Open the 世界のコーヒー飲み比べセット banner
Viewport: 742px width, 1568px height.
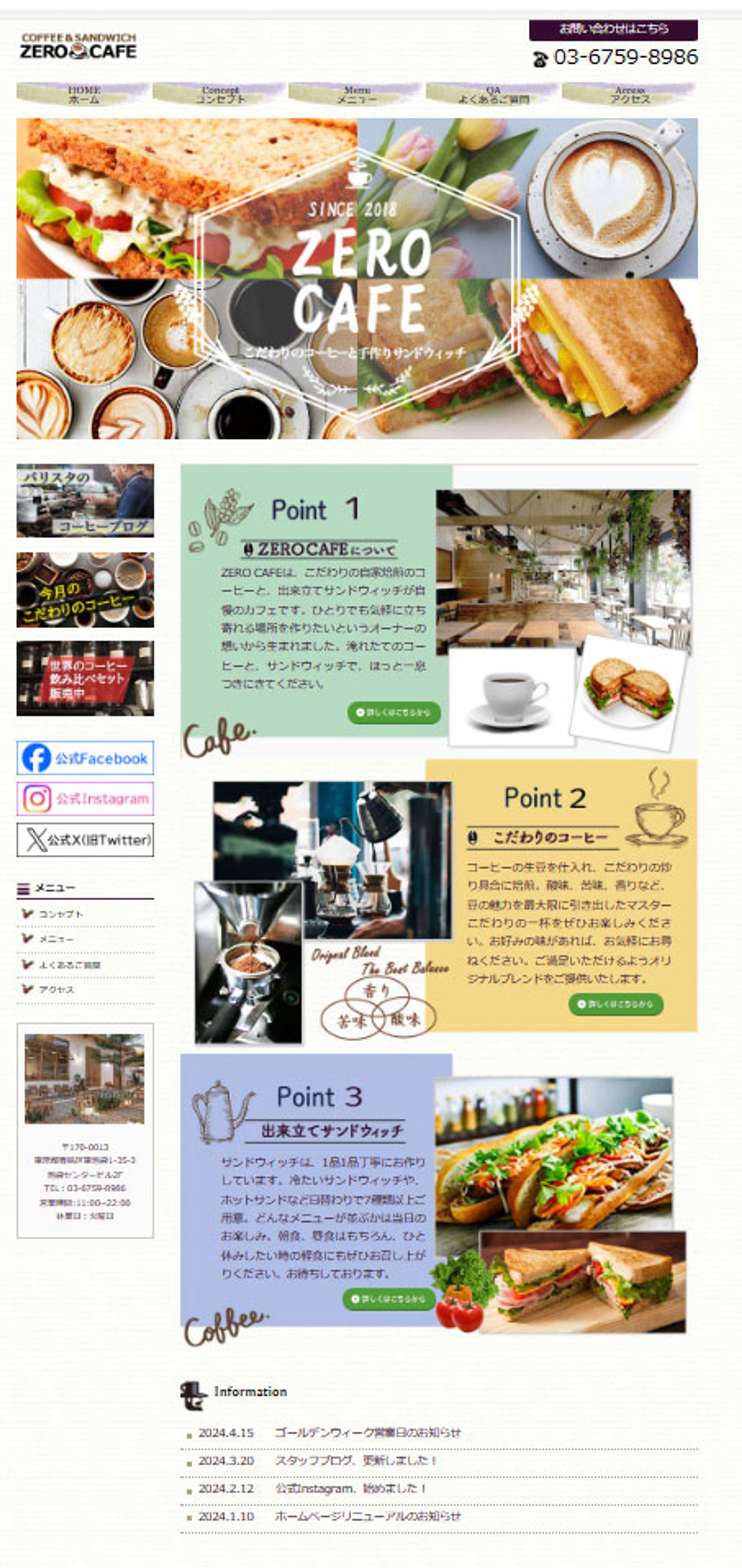[85, 678]
